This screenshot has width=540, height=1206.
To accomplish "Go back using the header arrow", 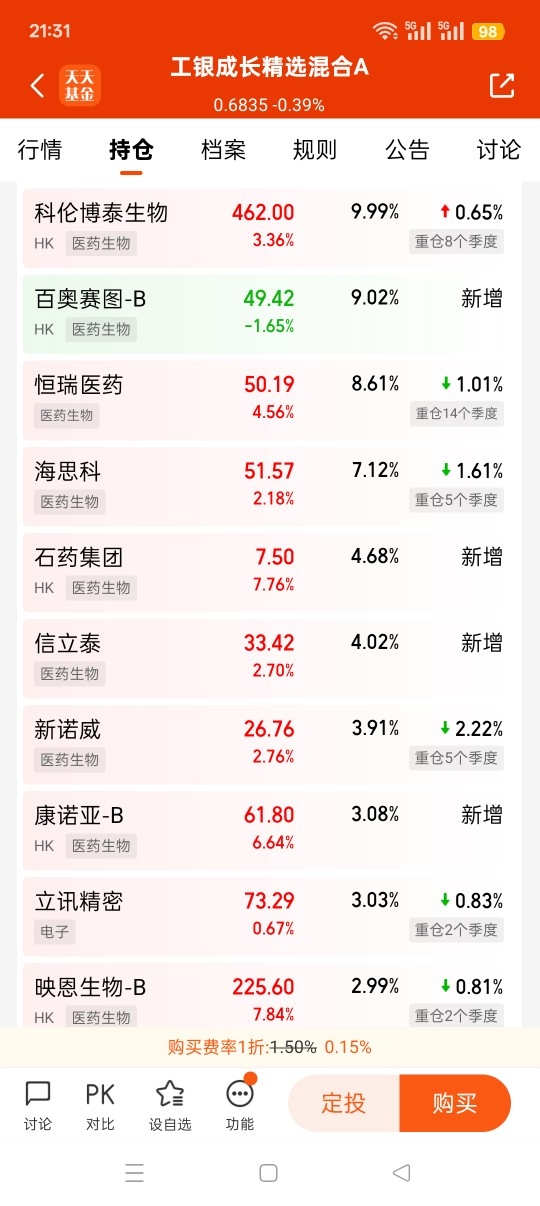I will coord(37,85).
